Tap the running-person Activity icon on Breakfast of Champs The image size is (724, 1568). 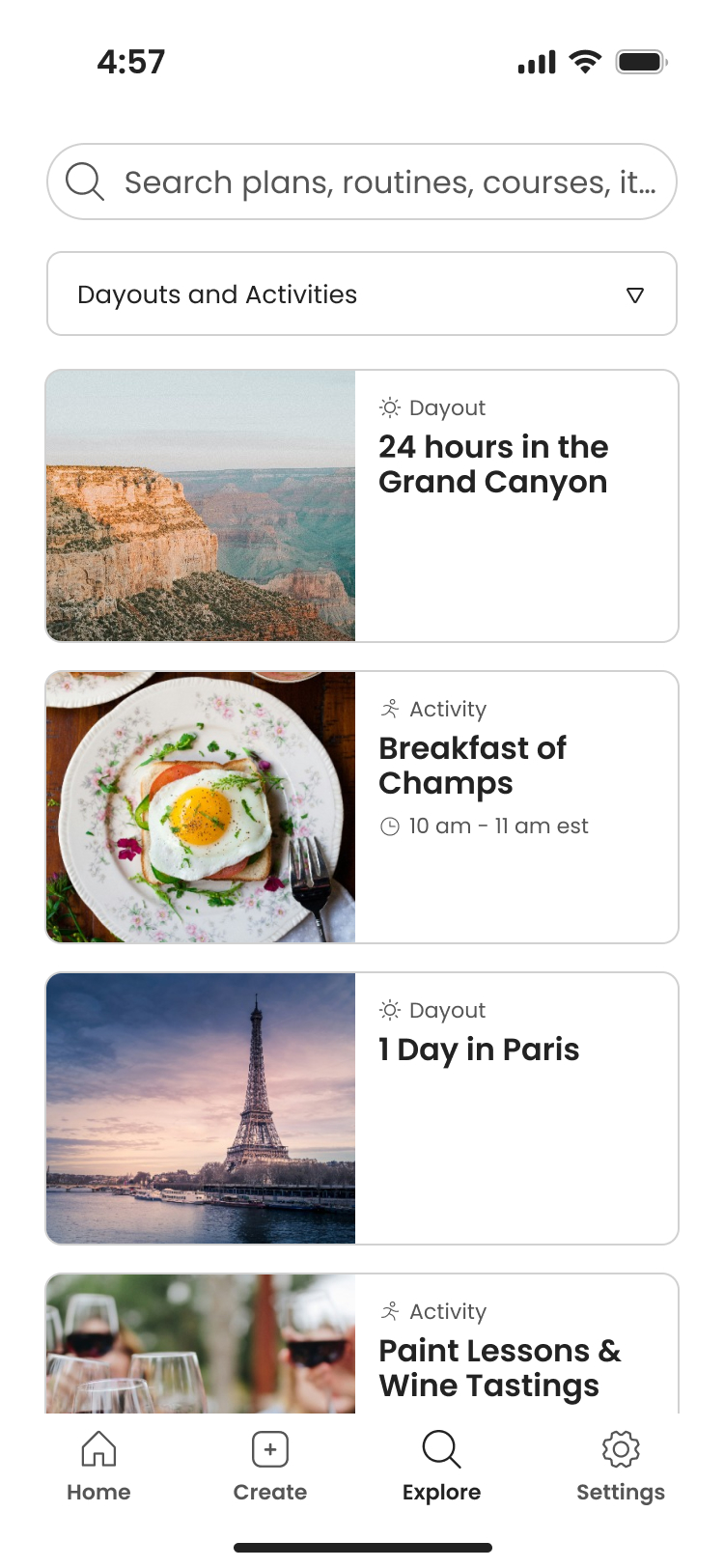coord(389,709)
